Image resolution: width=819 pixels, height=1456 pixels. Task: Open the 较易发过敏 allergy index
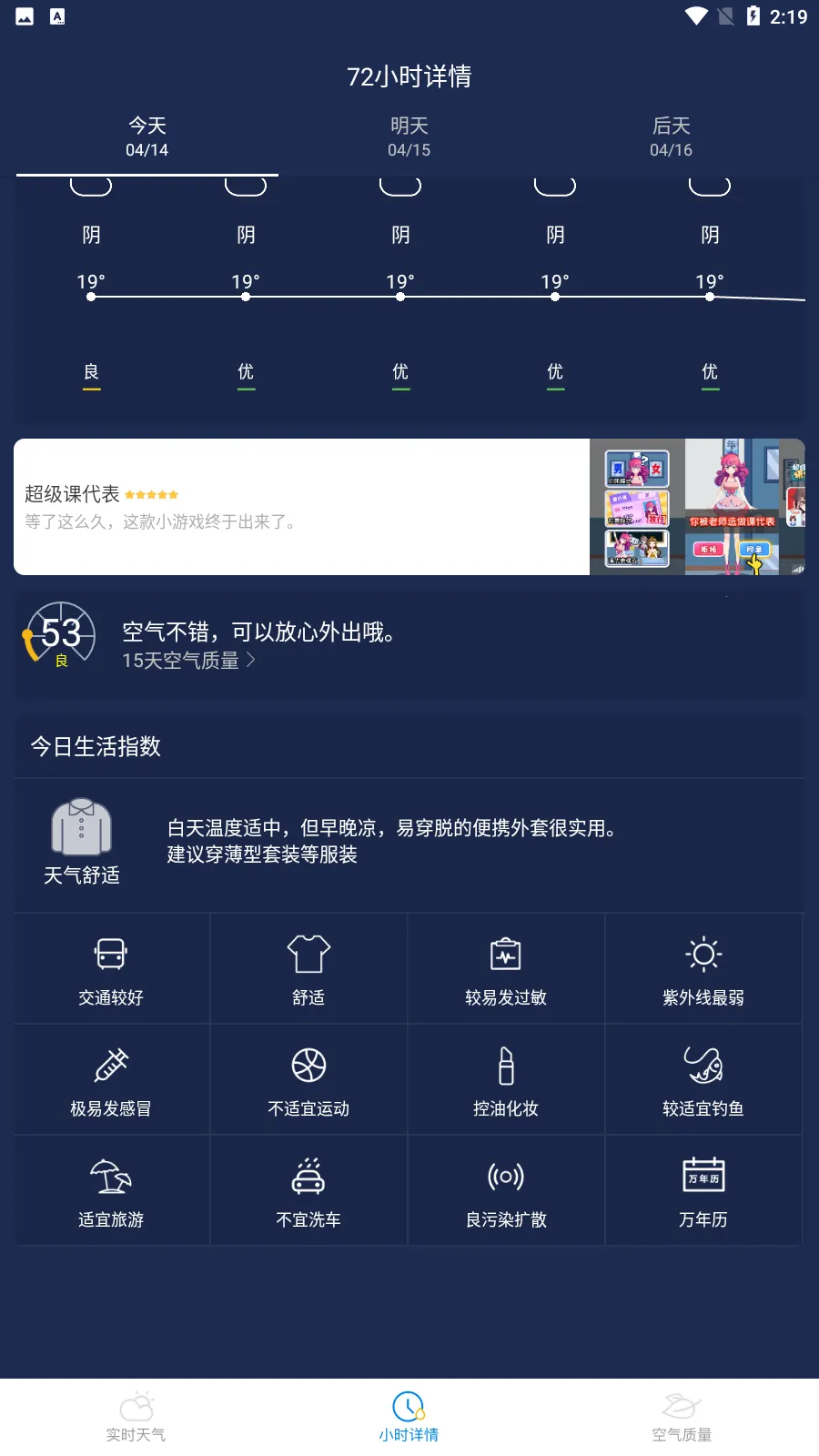[506, 970]
